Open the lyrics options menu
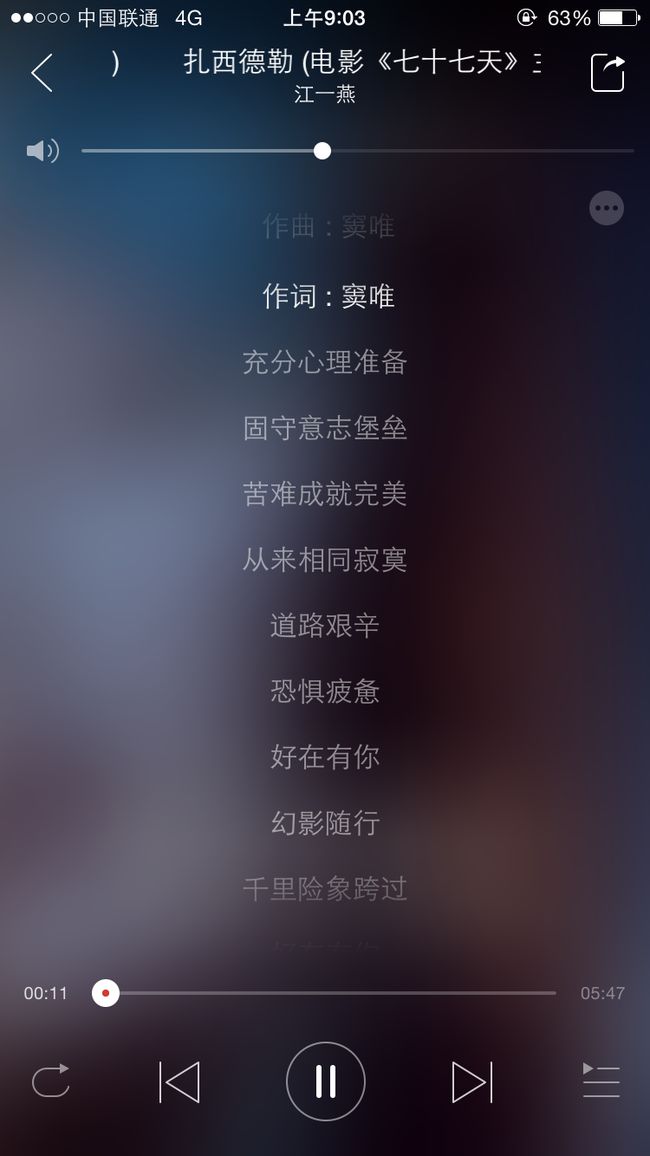Viewport: 650px width, 1156px height. tap(607, 208)
